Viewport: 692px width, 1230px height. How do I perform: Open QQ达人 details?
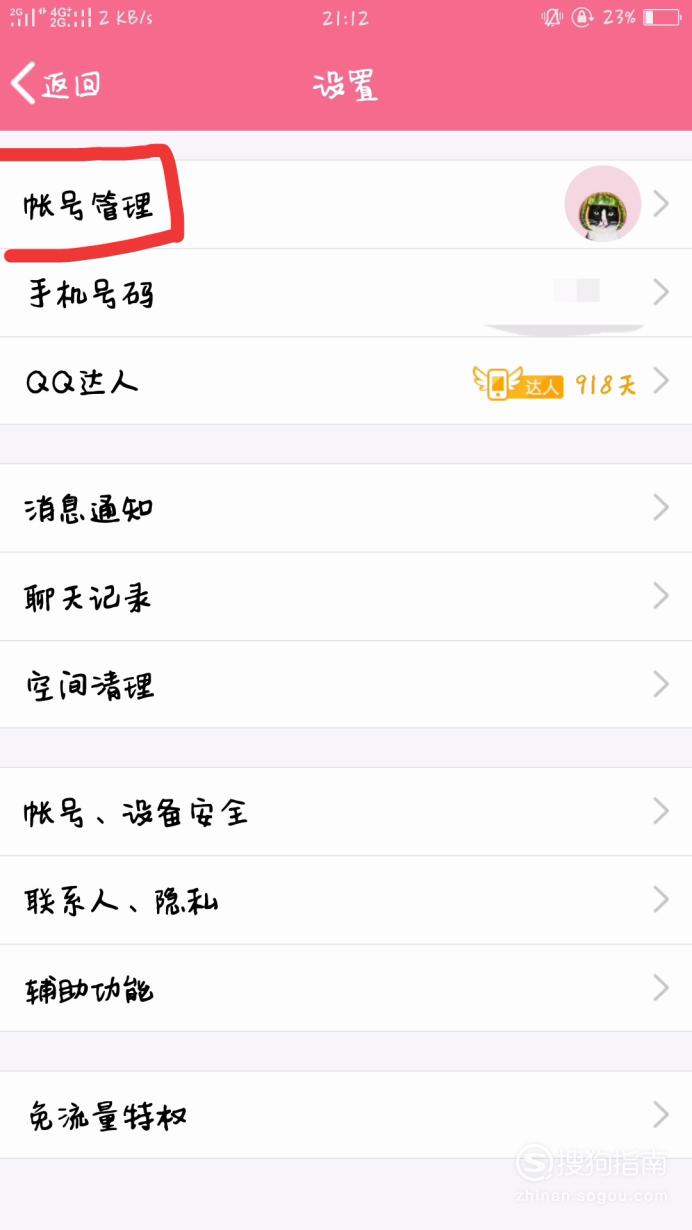pyautogui.click(x=346, y=381)
